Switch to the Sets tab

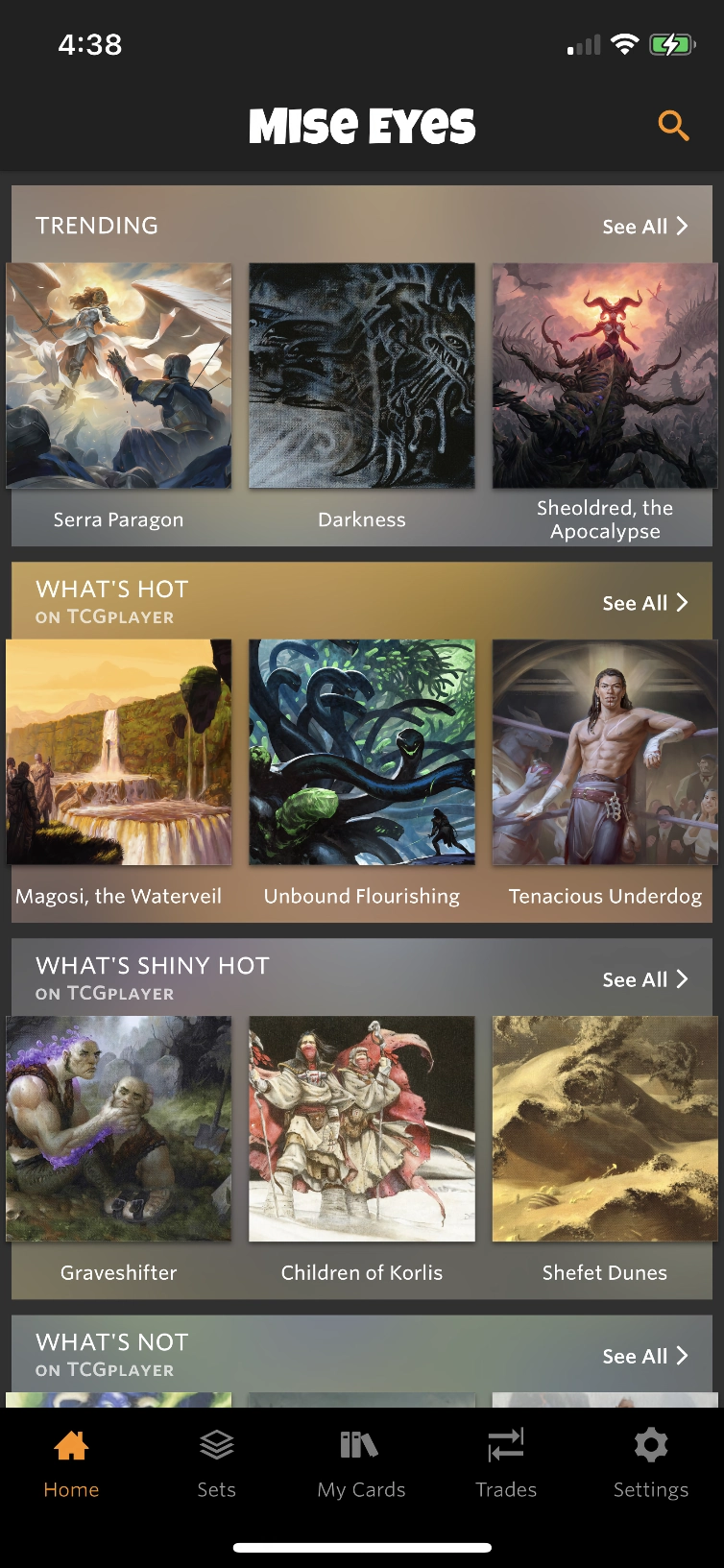coord(216,1464)
